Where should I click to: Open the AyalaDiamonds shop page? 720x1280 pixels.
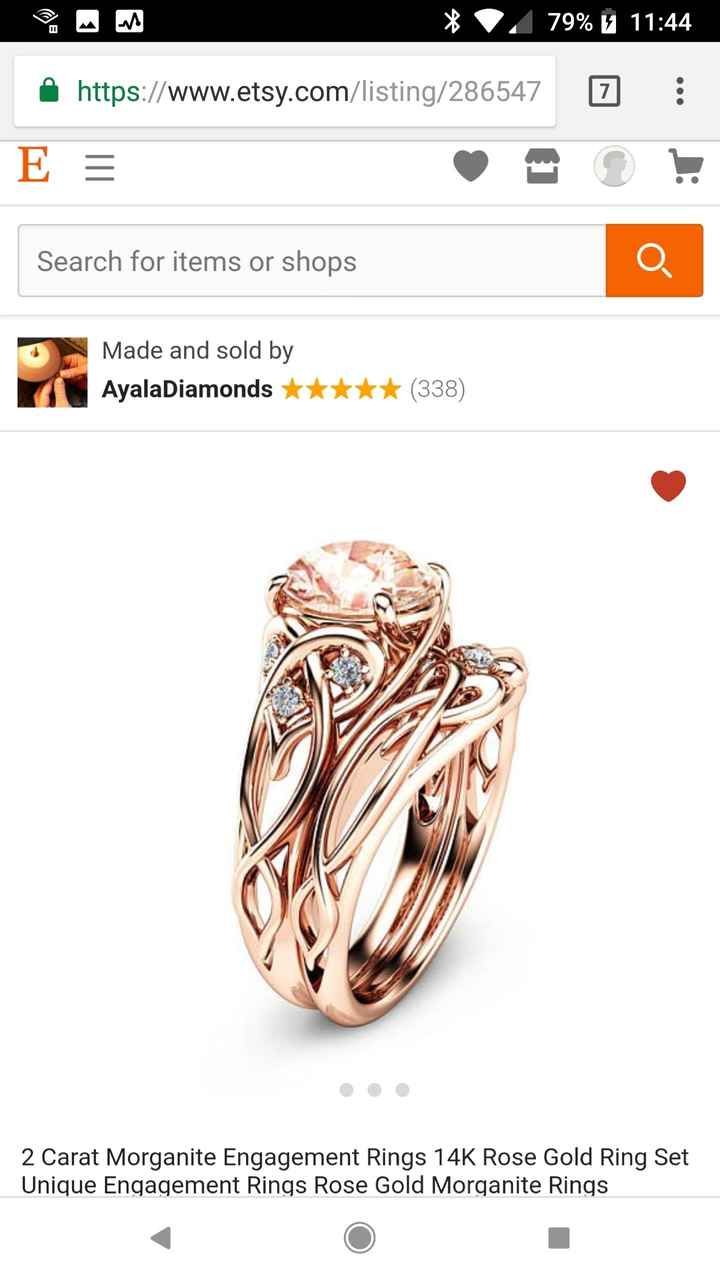[x=187, y=389]
